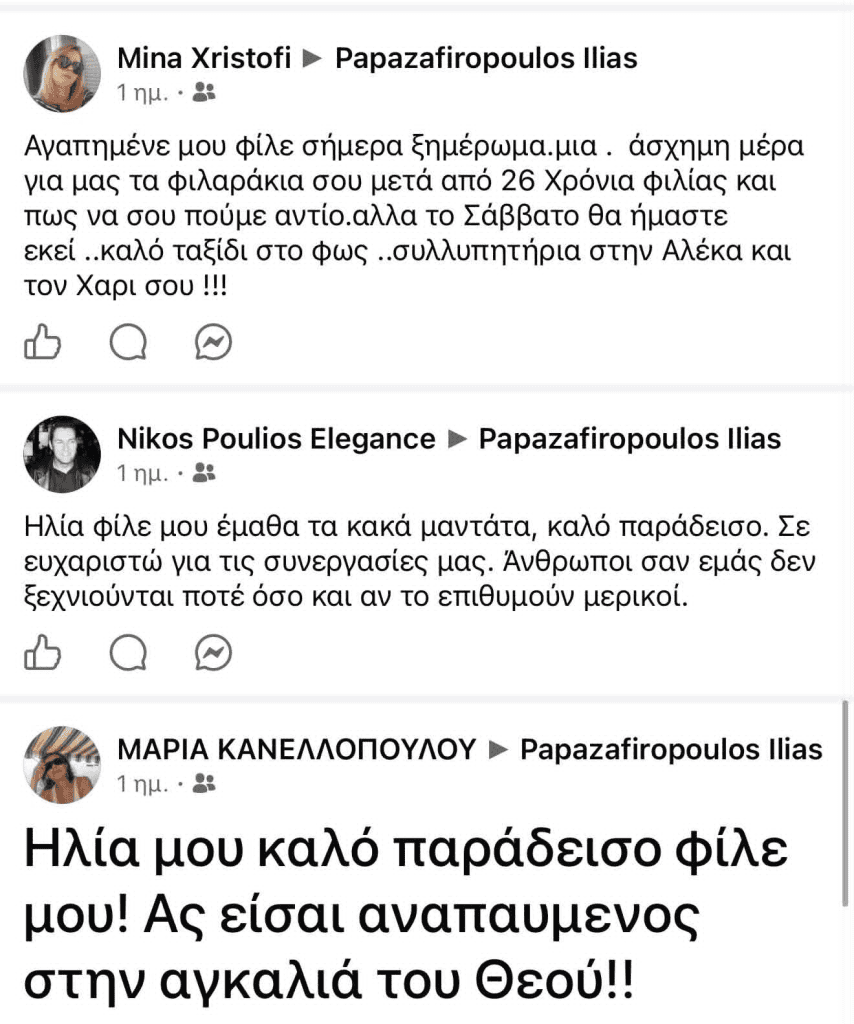This screenshot has width=854, height=1024.
Task: View Nikos Poulios Elegance profile picture
Action: pyautogui.click(x=62, y=454)
